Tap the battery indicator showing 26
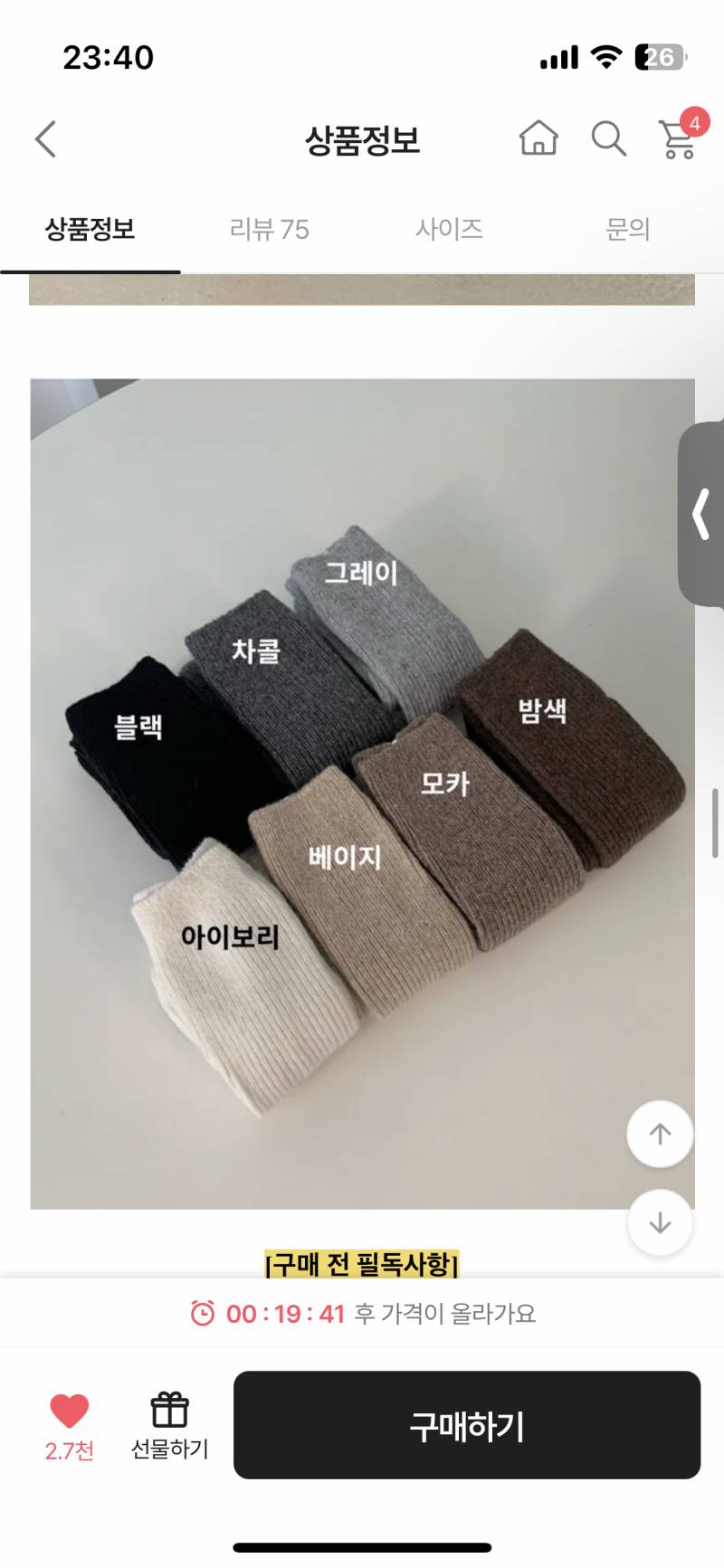This screenshot has width=724, height=1568. coord(661,56)
